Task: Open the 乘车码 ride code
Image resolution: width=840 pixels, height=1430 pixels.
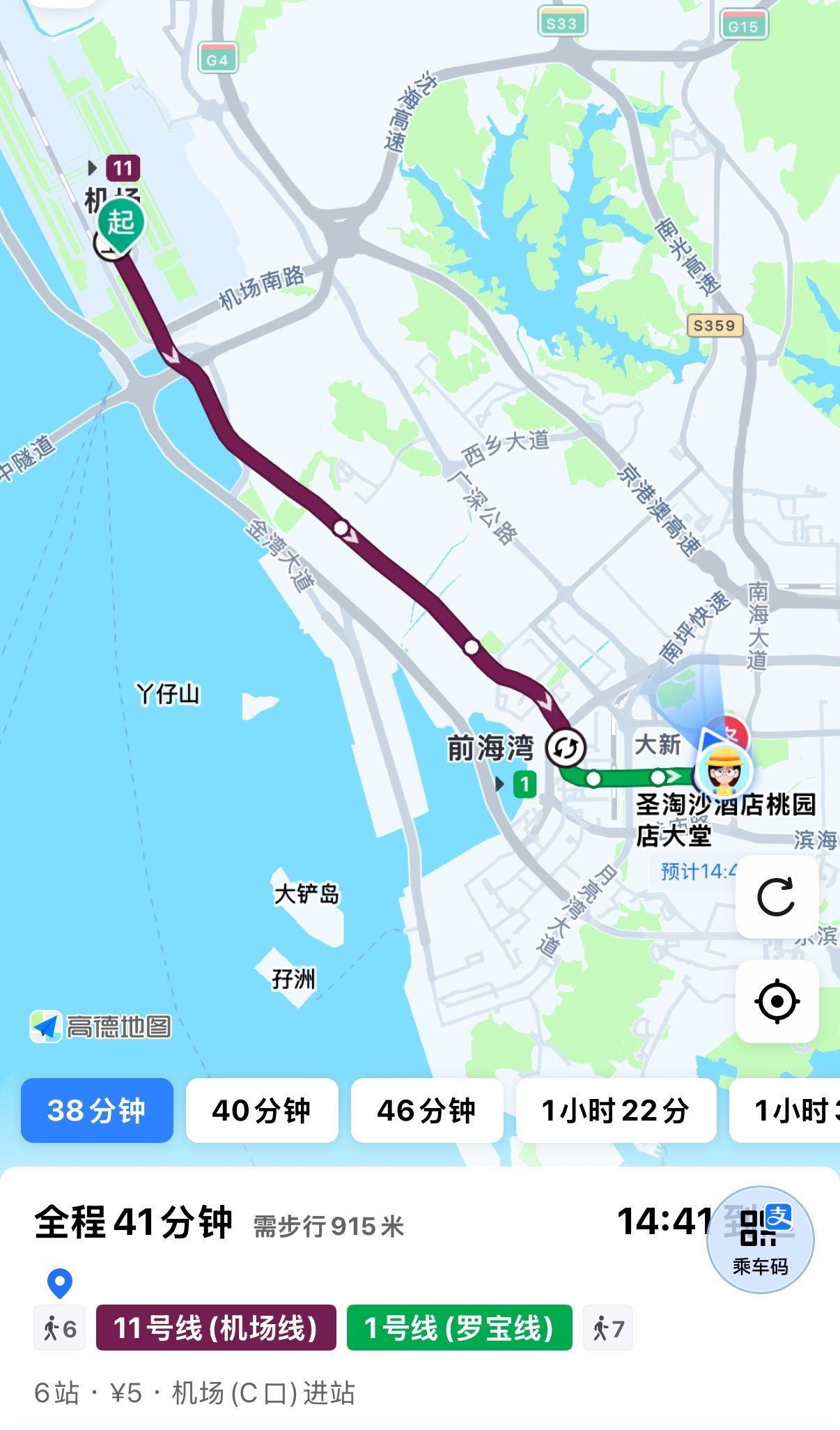Action: click(760, 1240)
